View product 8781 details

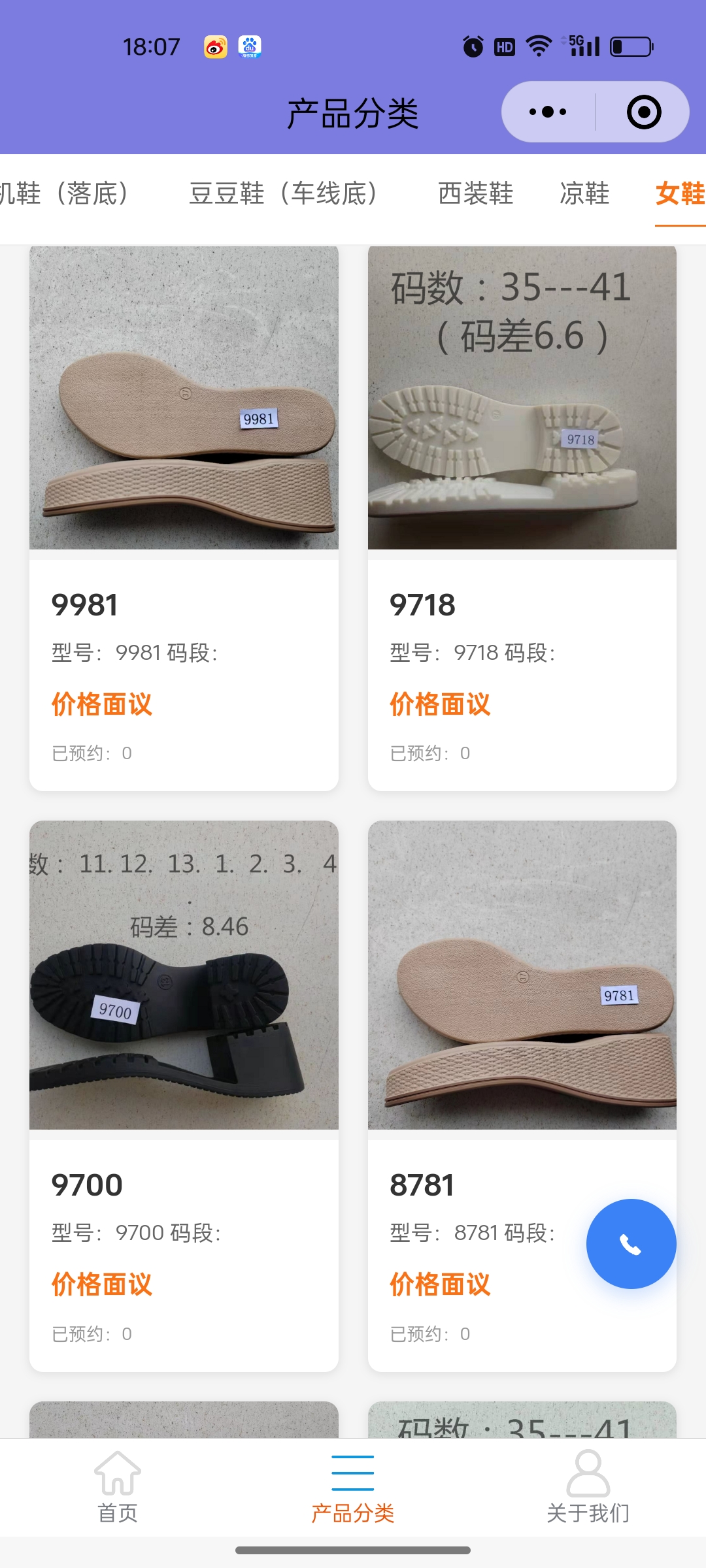pos(484,1094)
